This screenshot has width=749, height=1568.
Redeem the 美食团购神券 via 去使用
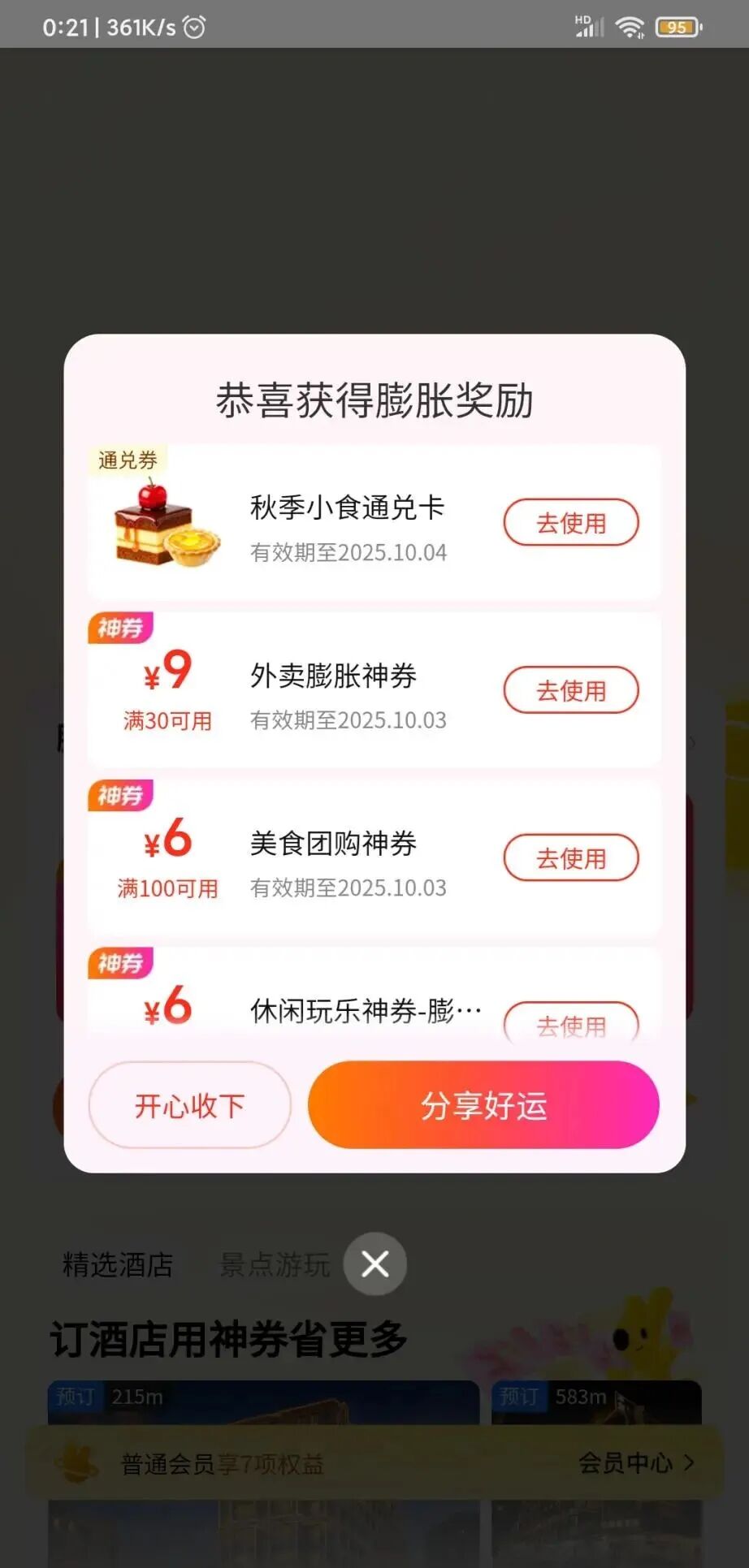pyautogui.click(x=571, y=857)
